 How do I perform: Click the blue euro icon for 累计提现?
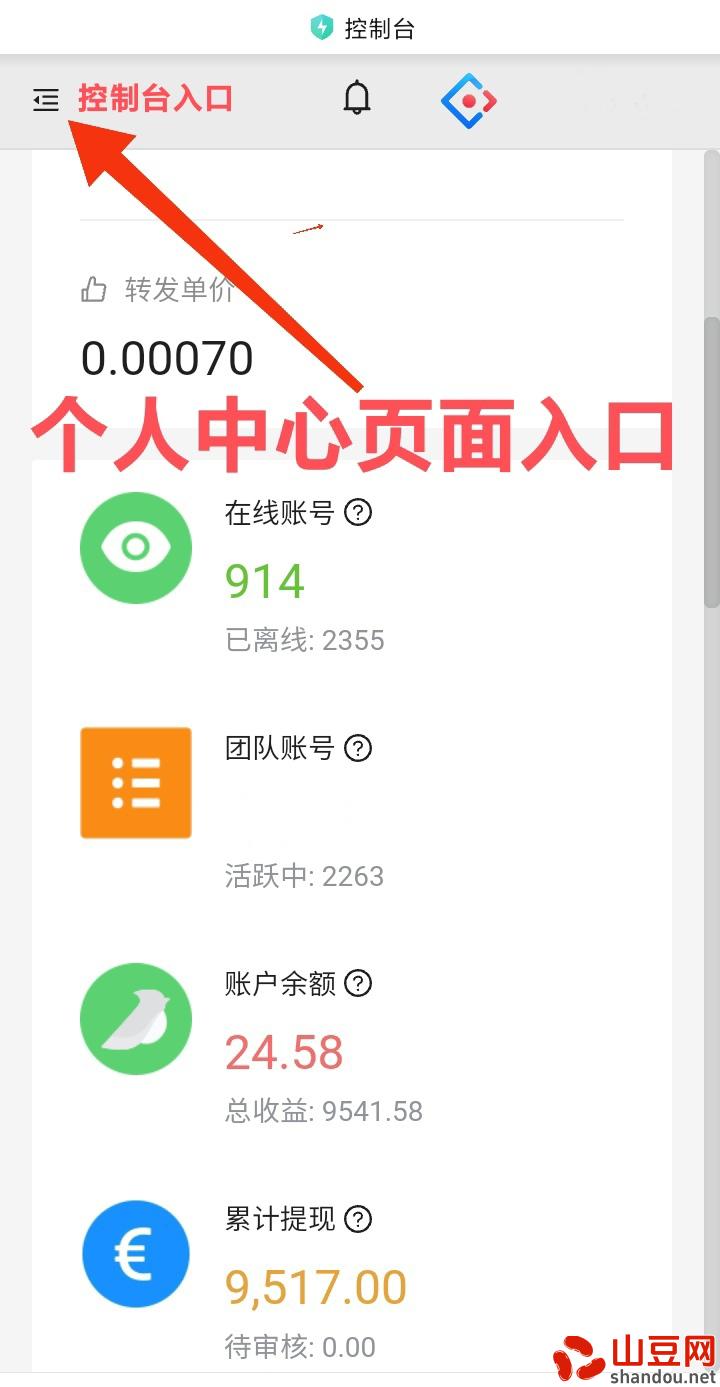point(136,1254)
